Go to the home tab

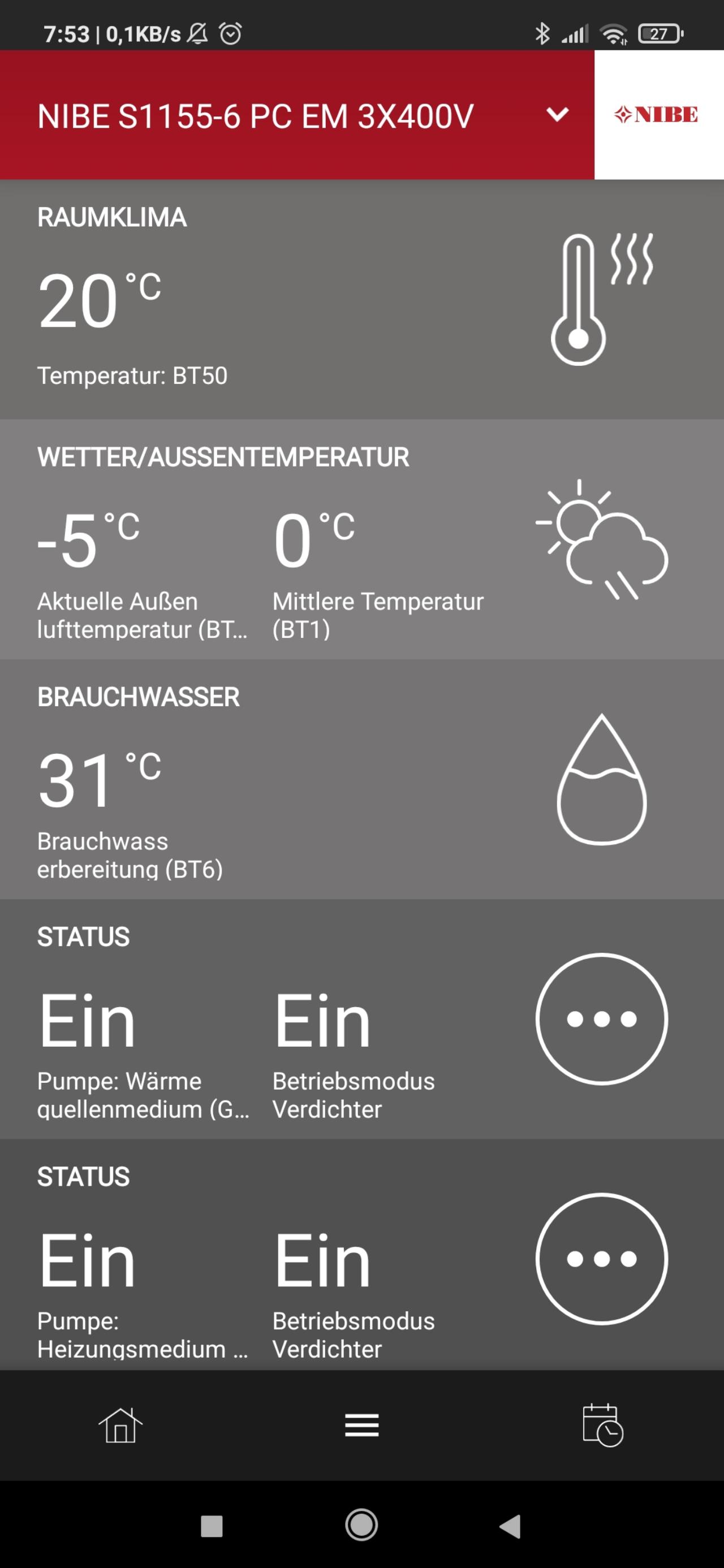click(120, 1425)
